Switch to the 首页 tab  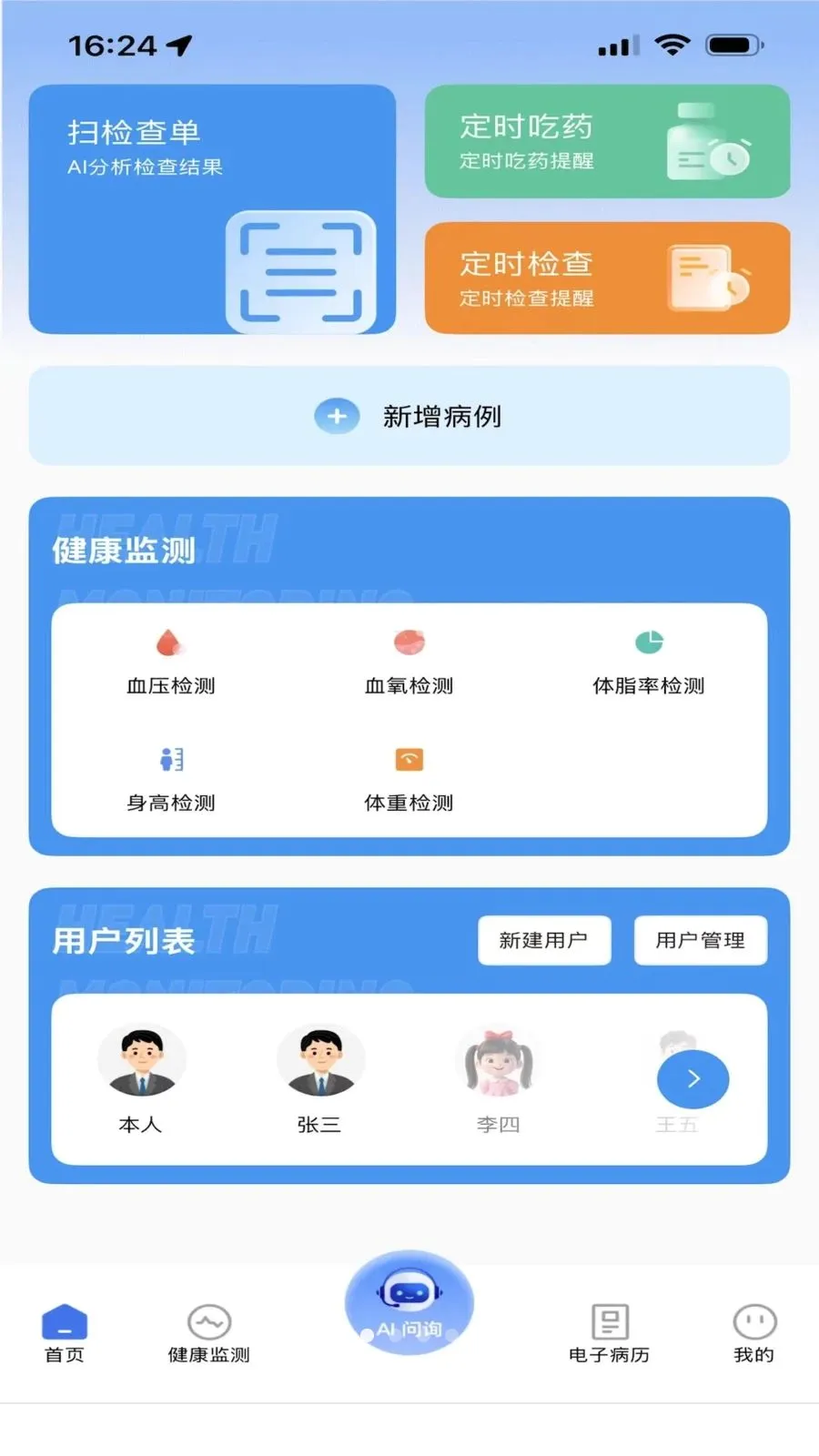tap(65, 1333)
